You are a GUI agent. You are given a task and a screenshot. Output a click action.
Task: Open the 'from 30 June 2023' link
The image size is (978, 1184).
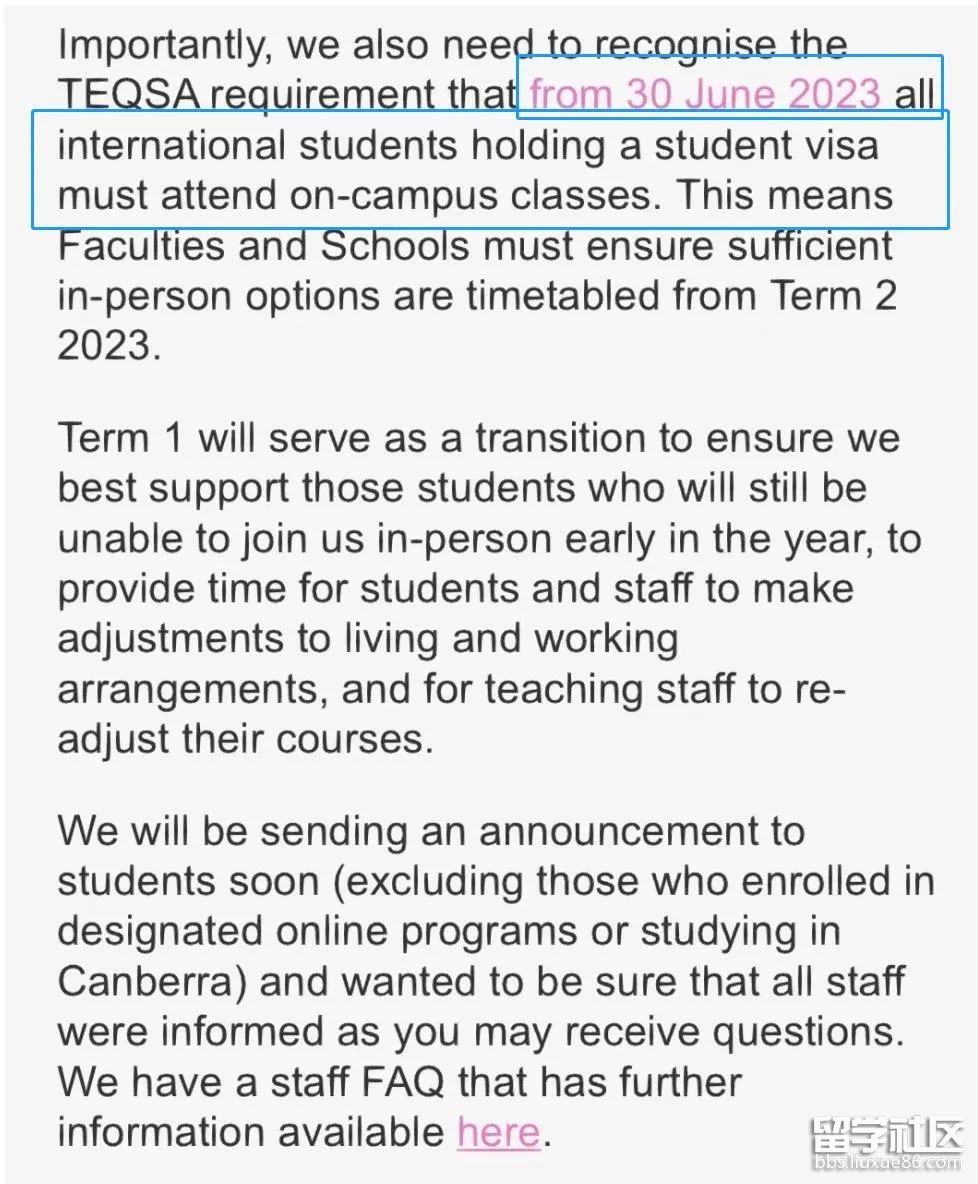tap(705, 94)
